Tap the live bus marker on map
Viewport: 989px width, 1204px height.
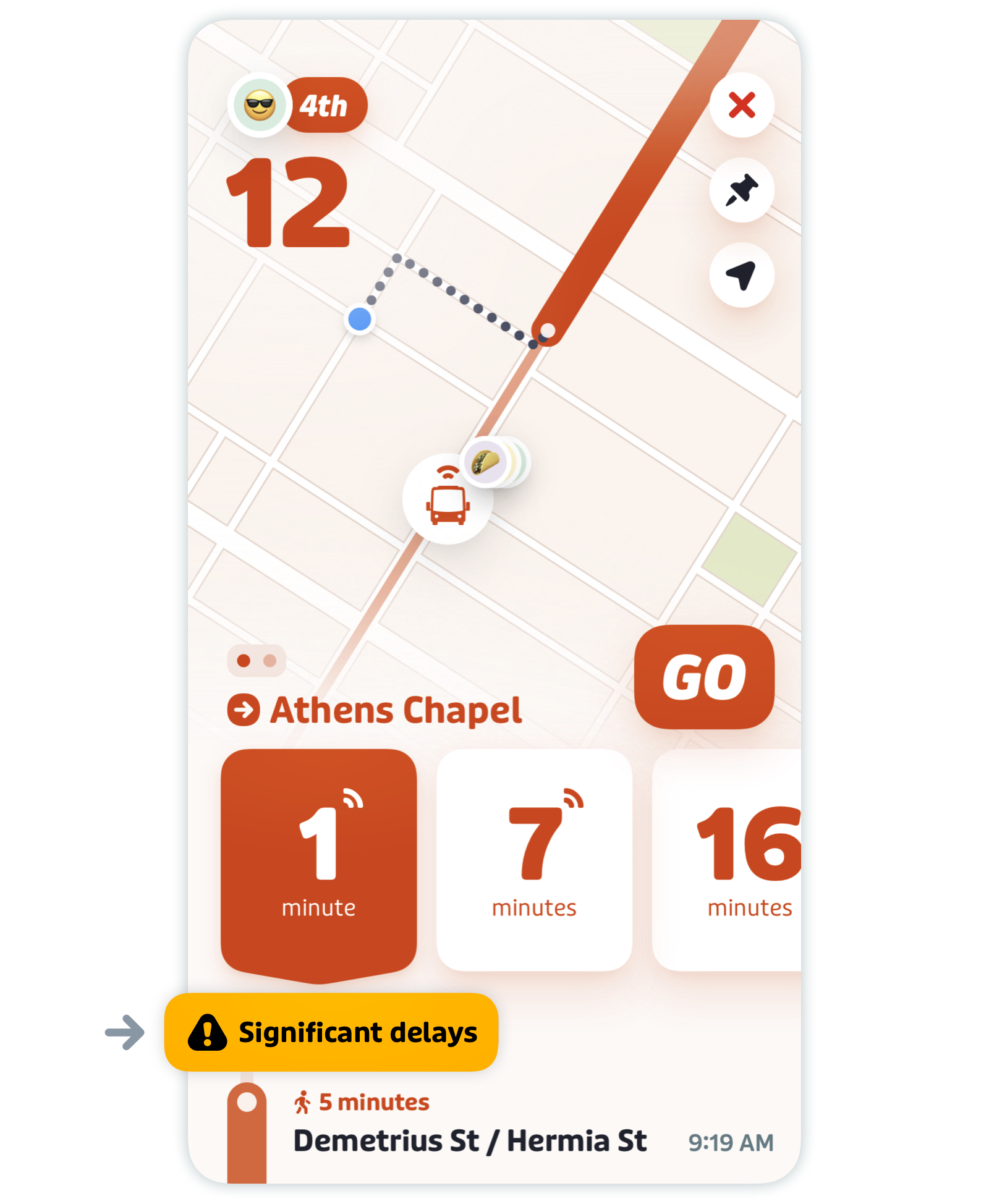[448, 499]
